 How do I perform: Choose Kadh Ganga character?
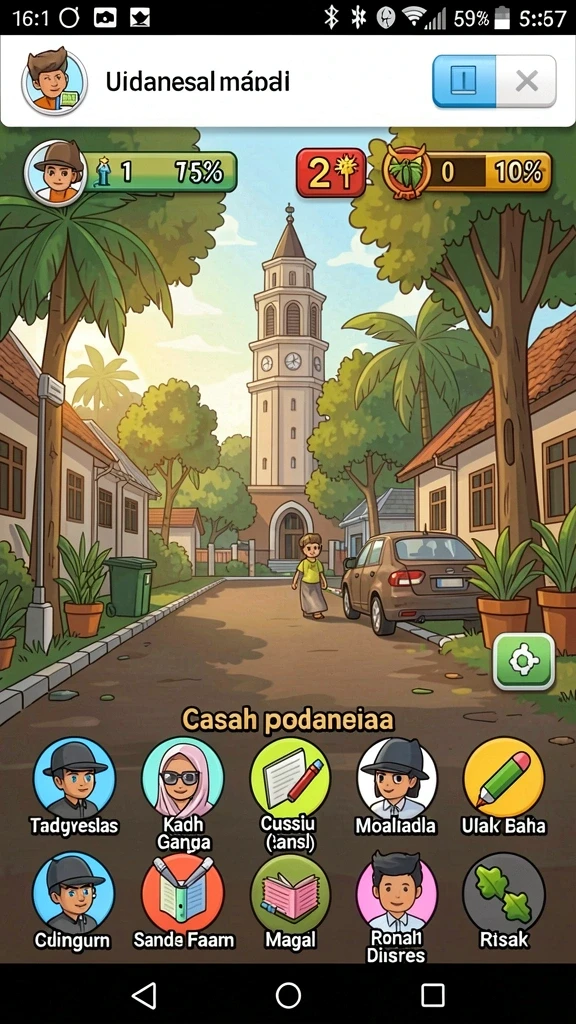click(x=183, y=778)
